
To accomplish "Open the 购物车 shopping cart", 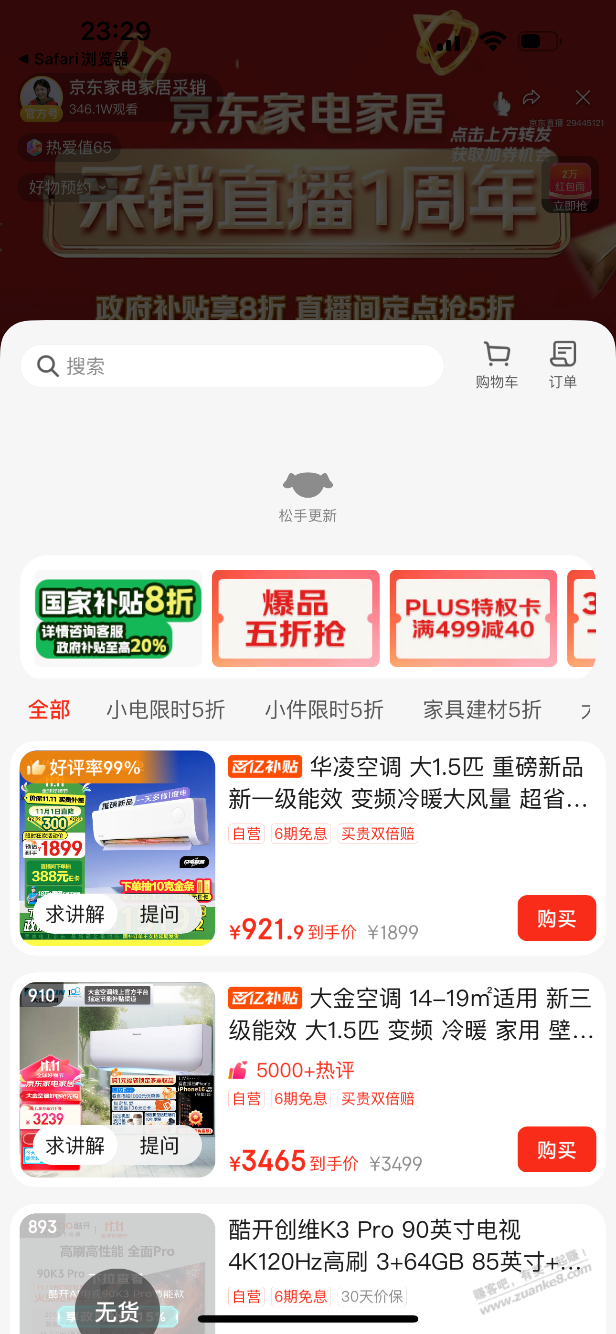I will click(x=496, y=365).
